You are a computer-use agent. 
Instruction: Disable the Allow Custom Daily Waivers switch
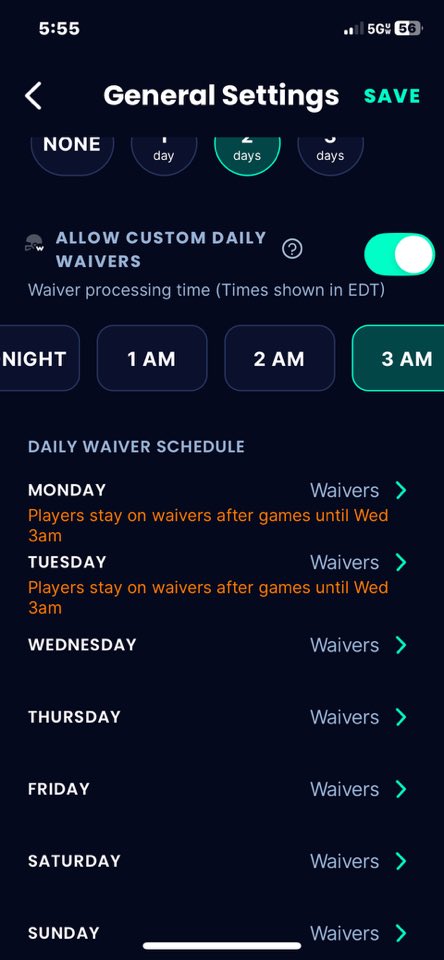399,254
